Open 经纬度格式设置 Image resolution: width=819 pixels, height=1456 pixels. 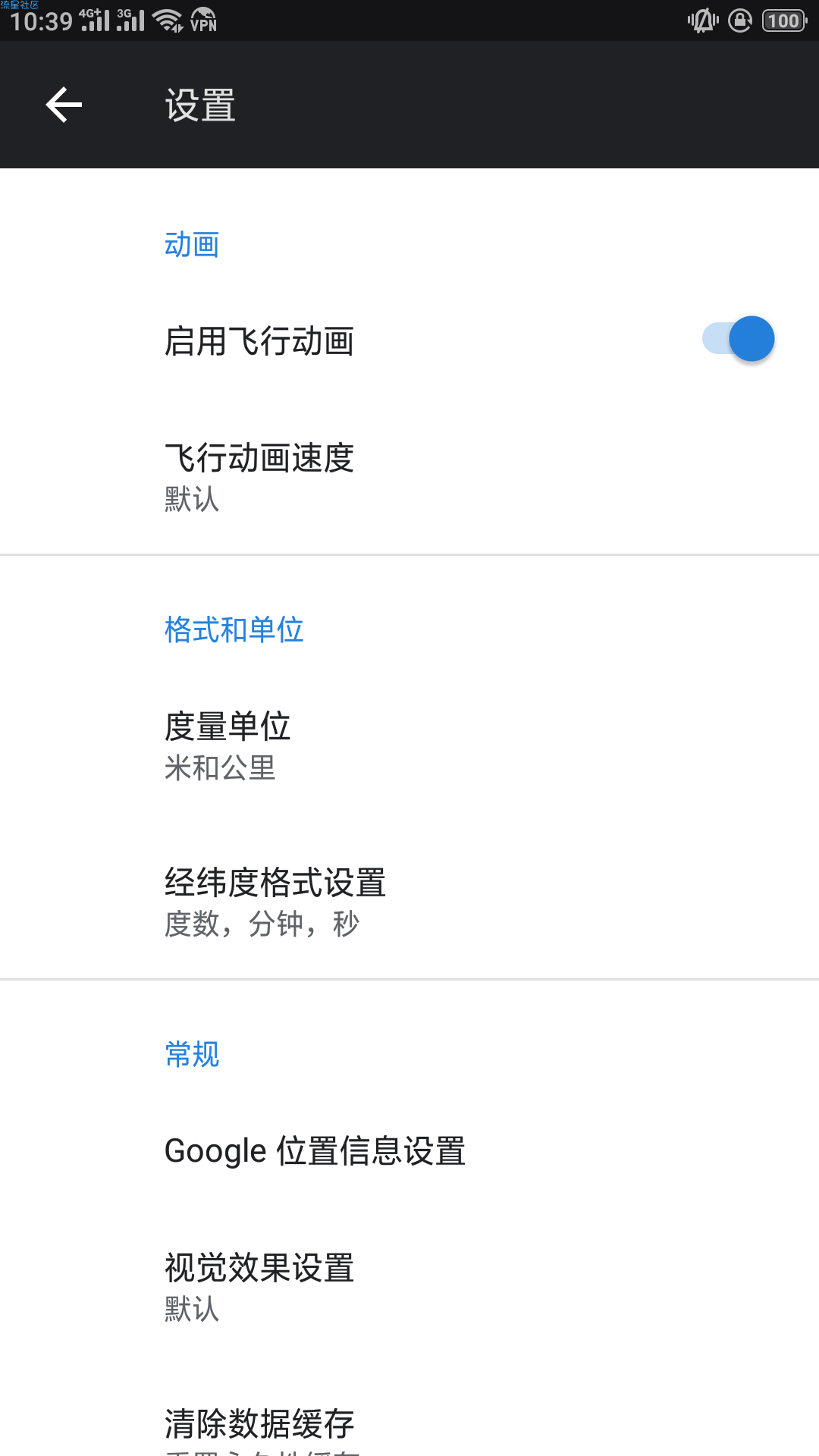(275, 902)
